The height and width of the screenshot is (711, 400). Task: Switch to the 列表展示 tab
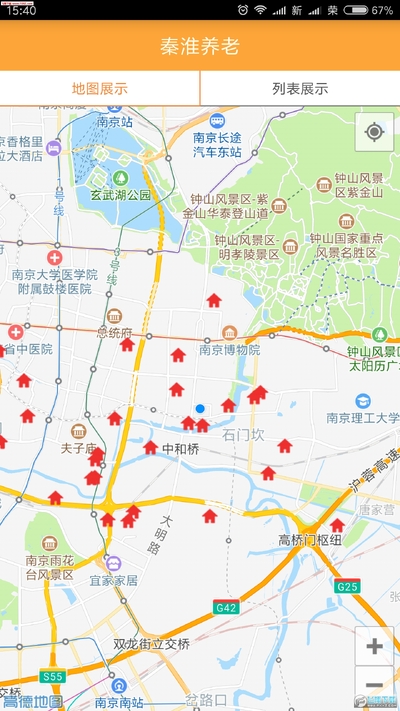pos(300,88)
